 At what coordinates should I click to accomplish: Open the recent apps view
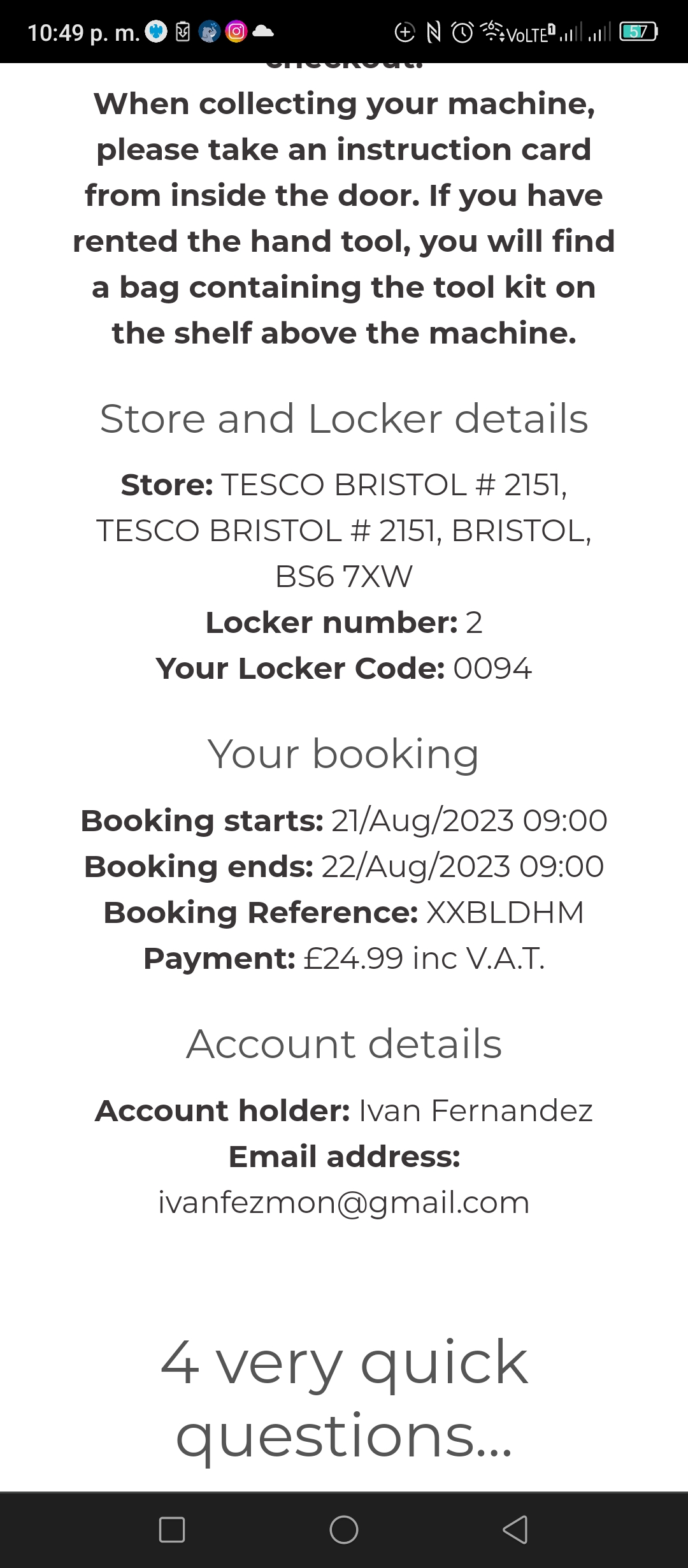[x=172, y=1529]
